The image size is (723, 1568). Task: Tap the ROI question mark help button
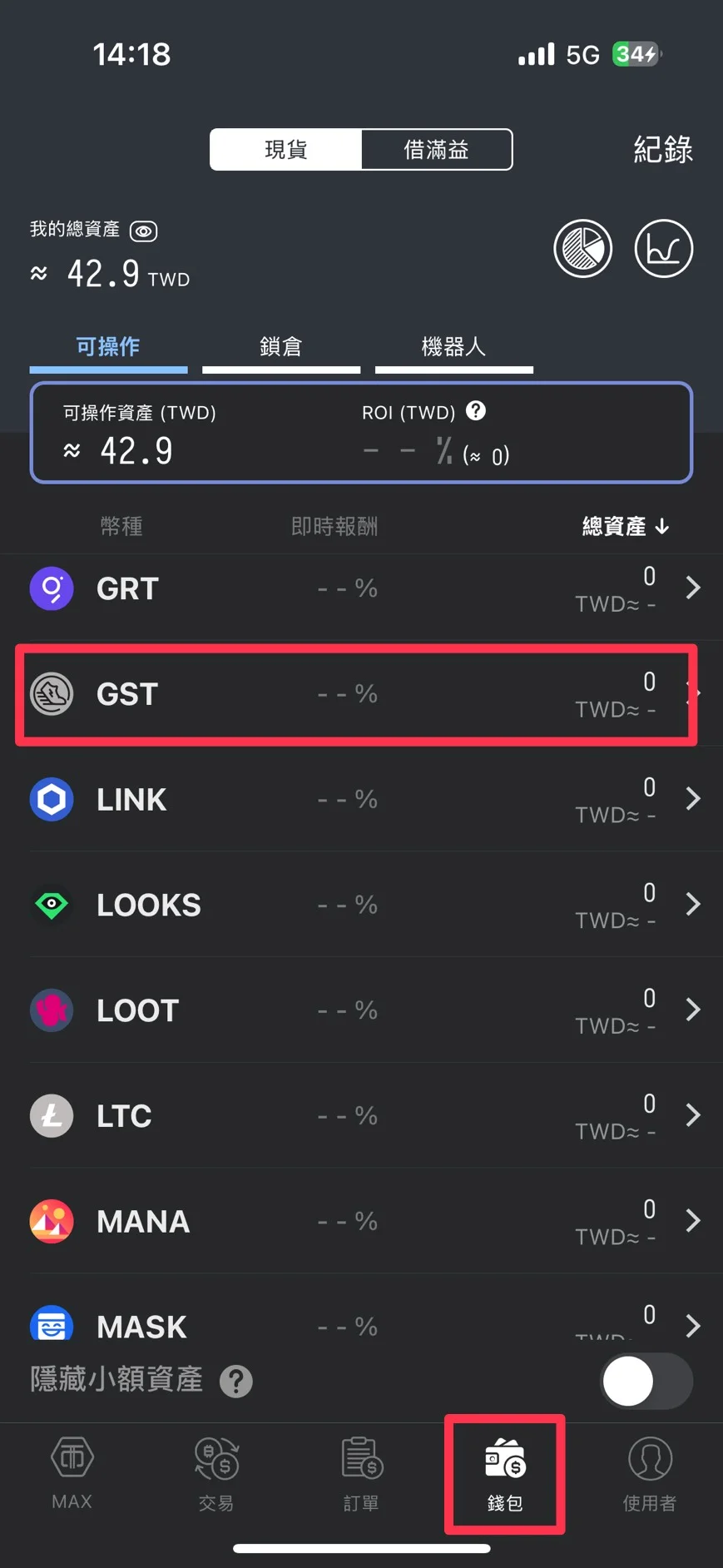click(x=475, y=410)
